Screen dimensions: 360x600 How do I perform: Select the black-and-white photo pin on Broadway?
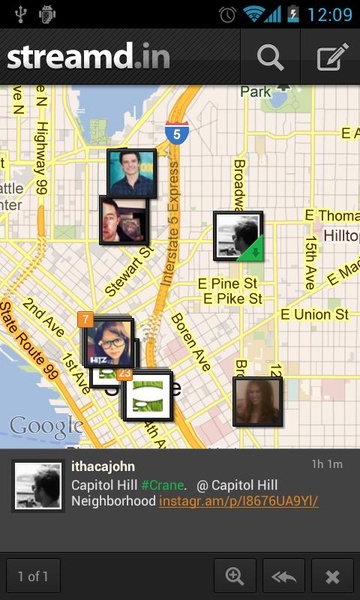tap(238, 236)
